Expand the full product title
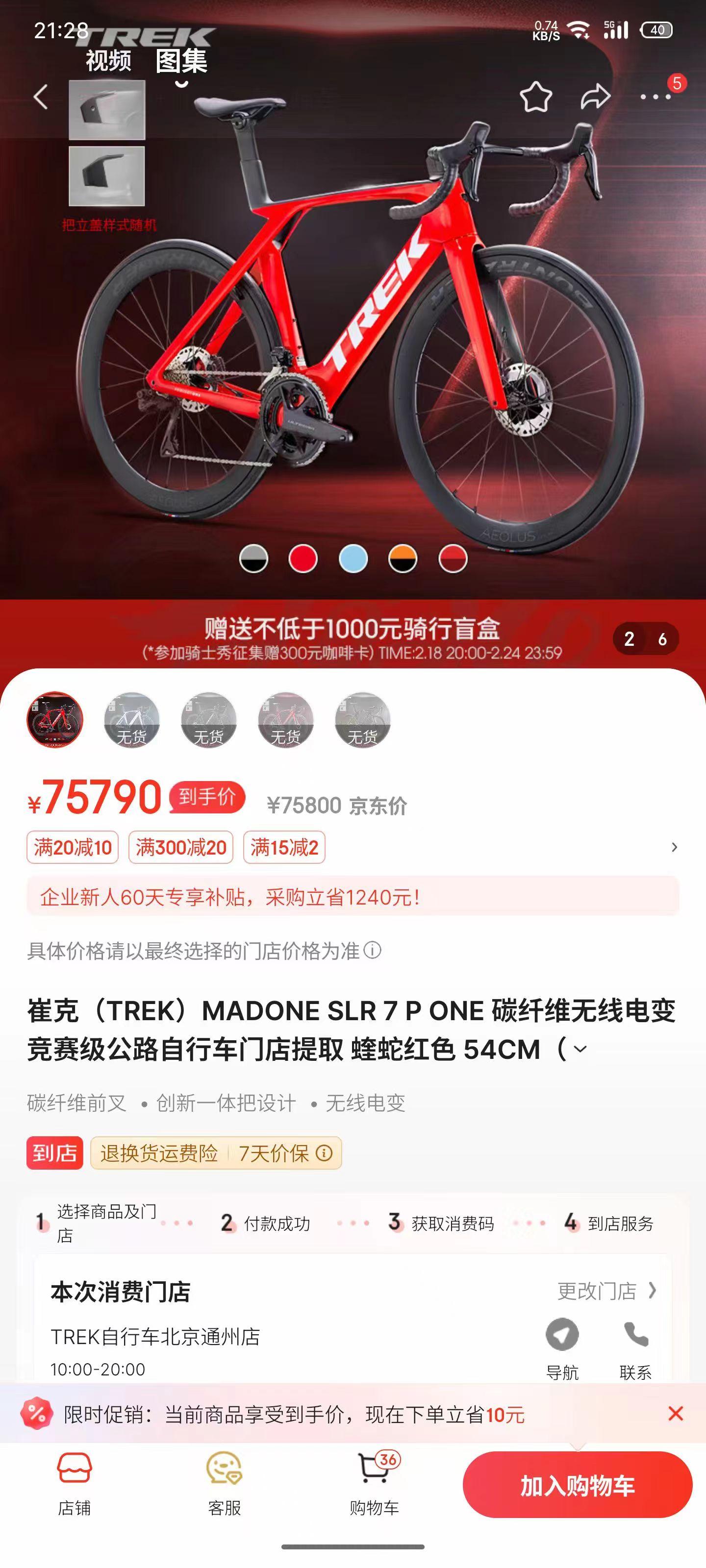 (580, 1049)
